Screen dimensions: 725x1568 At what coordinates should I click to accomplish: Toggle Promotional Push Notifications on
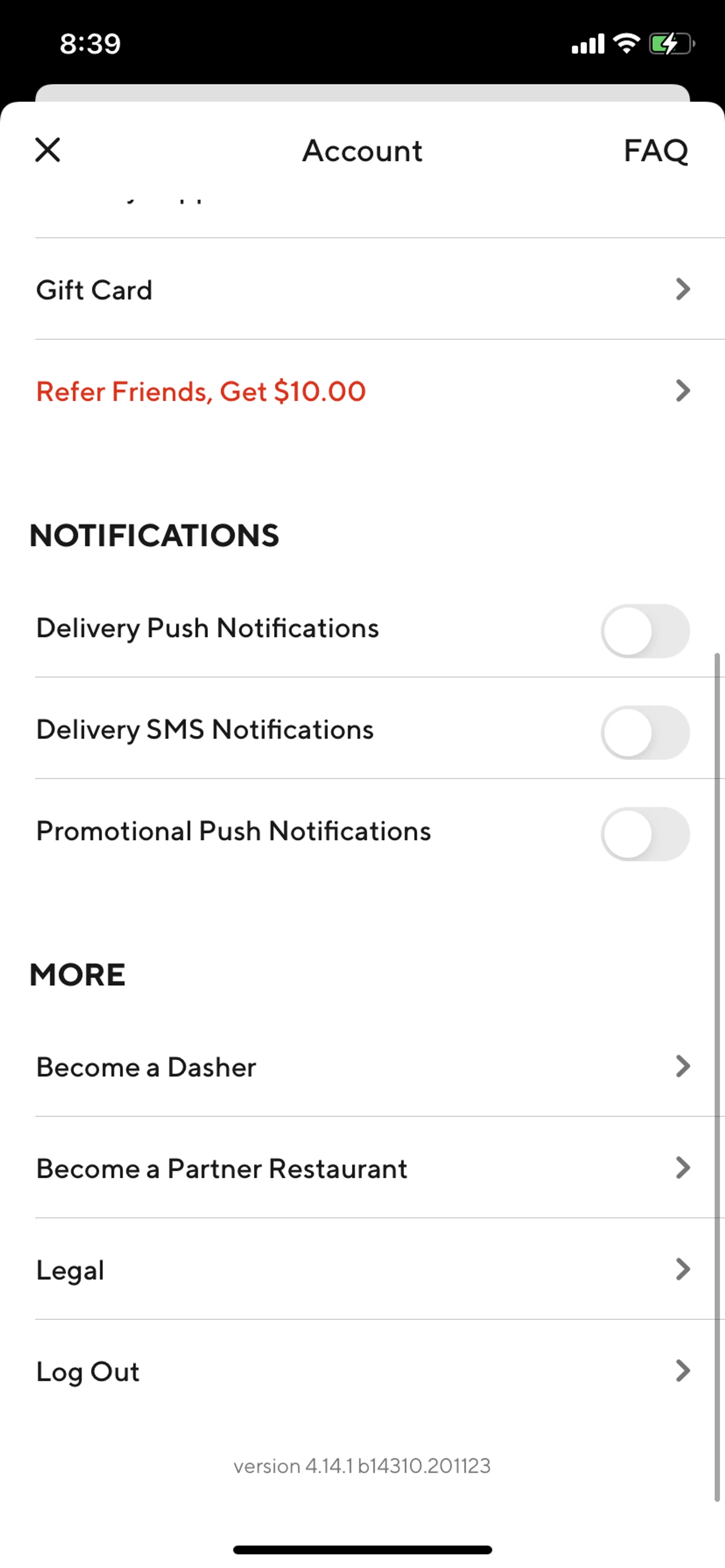click(x=645, y=834)
